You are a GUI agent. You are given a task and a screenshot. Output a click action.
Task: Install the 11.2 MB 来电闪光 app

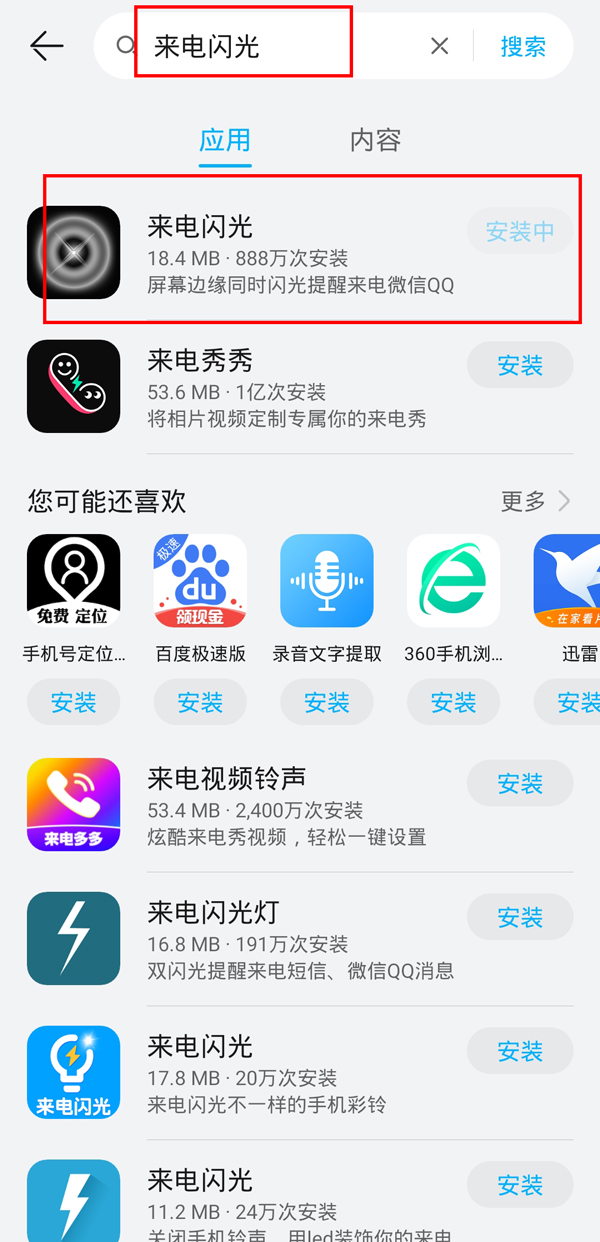(520, 1185)
